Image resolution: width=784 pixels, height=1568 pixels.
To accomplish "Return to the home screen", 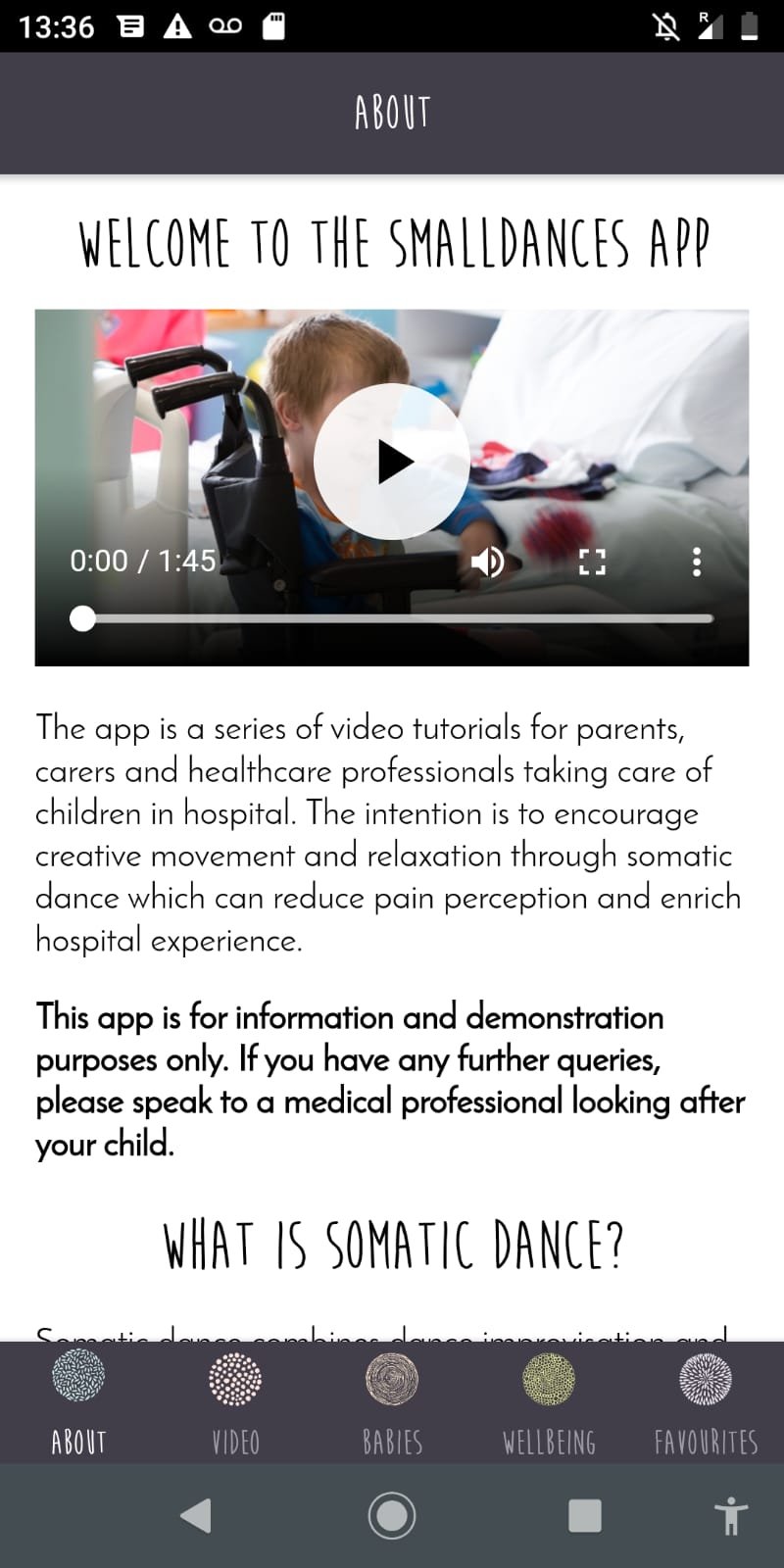I will 392,1516.
